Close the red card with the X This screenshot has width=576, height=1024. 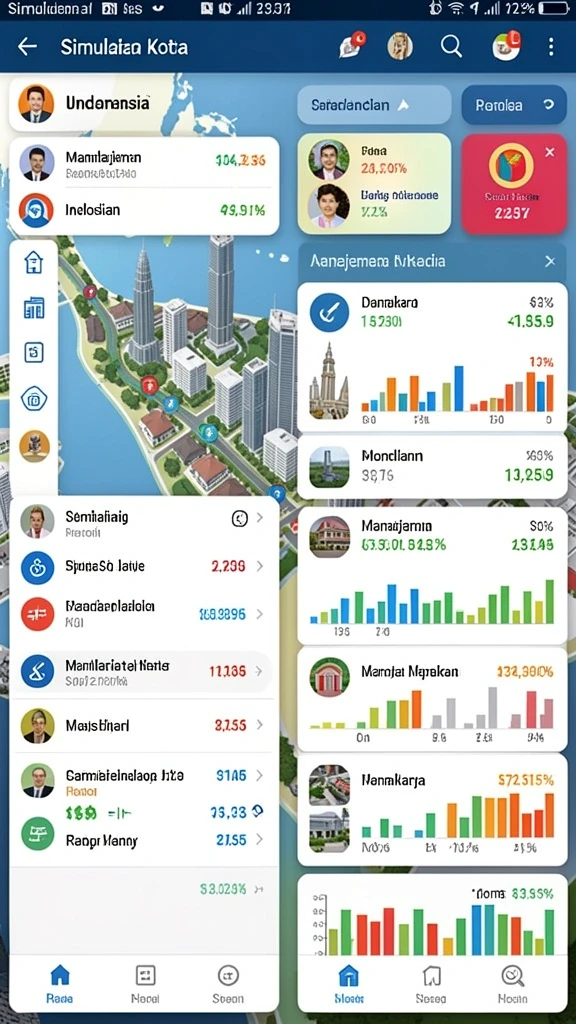point(550,152)
